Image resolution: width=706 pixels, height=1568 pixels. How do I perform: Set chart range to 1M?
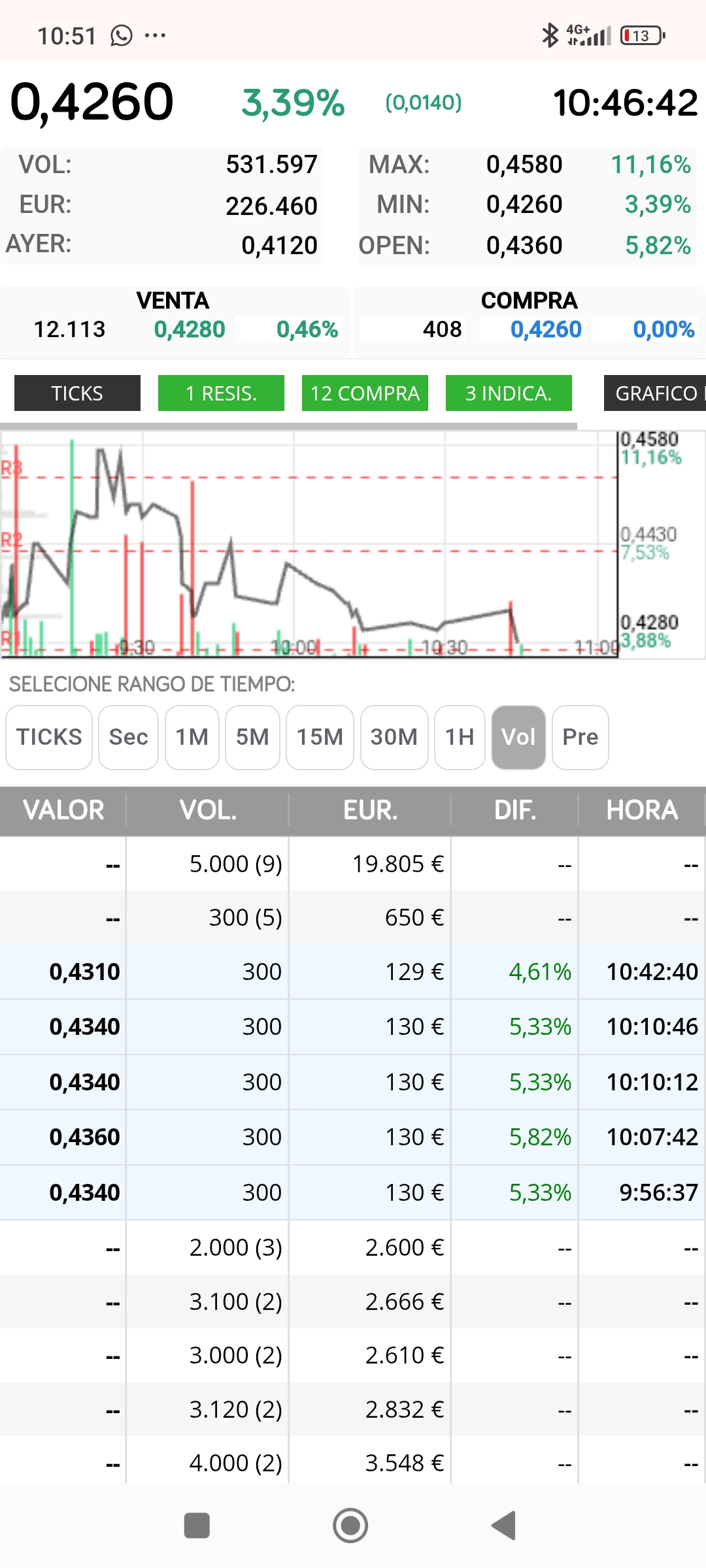tap(192, 738)
